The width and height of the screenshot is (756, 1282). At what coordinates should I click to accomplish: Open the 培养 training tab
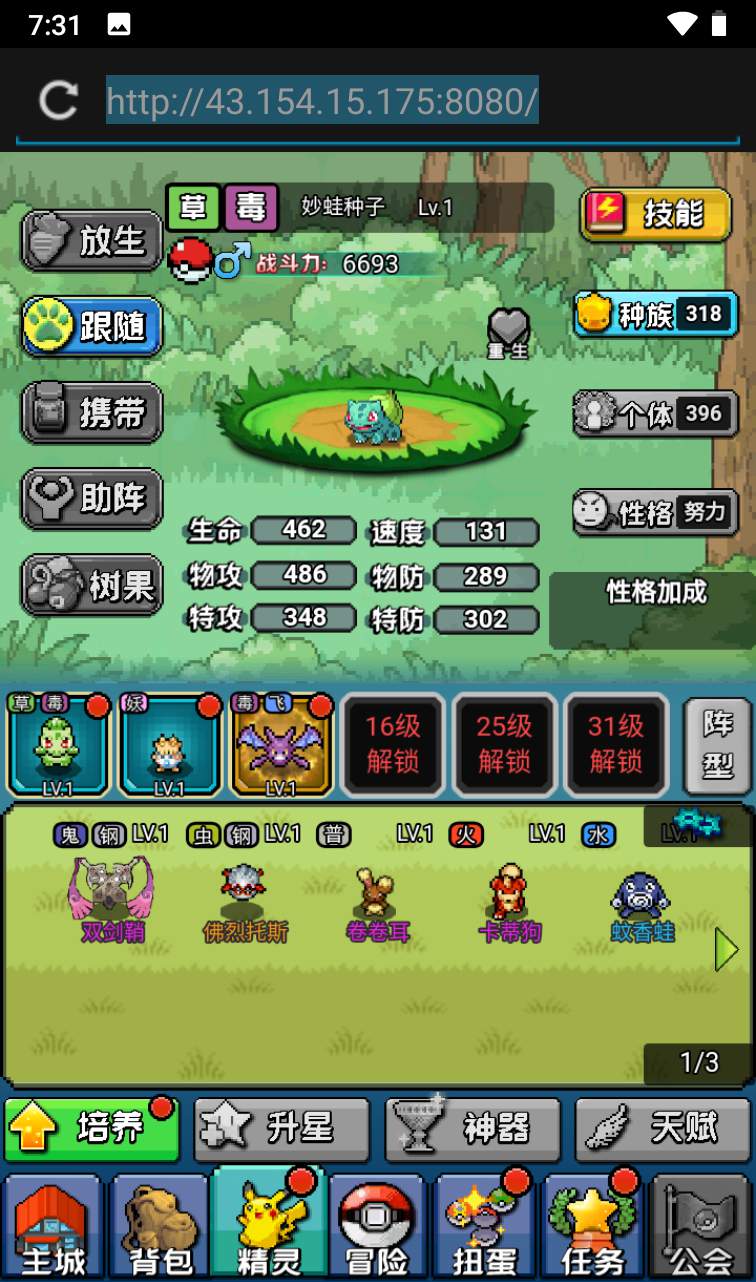92,1129
